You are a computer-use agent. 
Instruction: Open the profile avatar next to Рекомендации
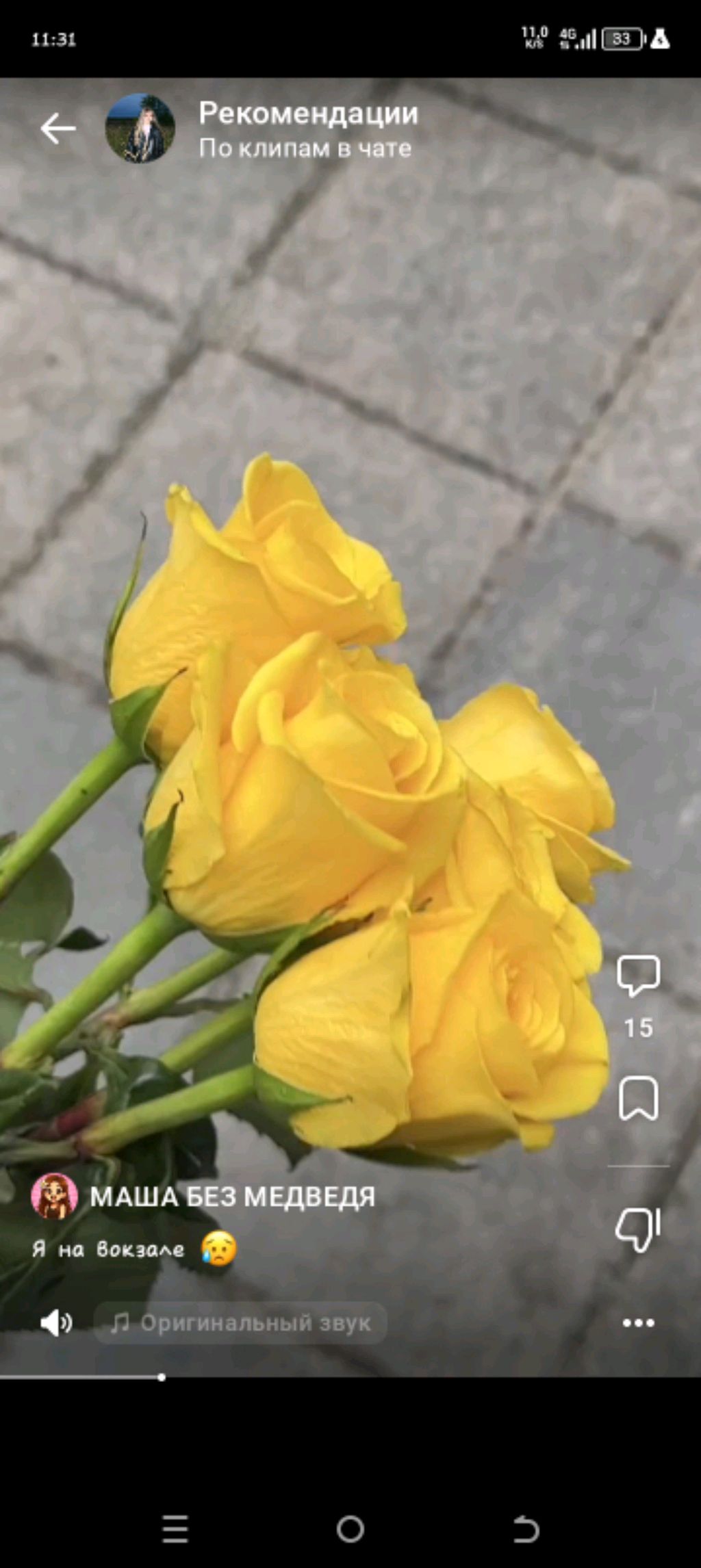[x=140, y=129]
